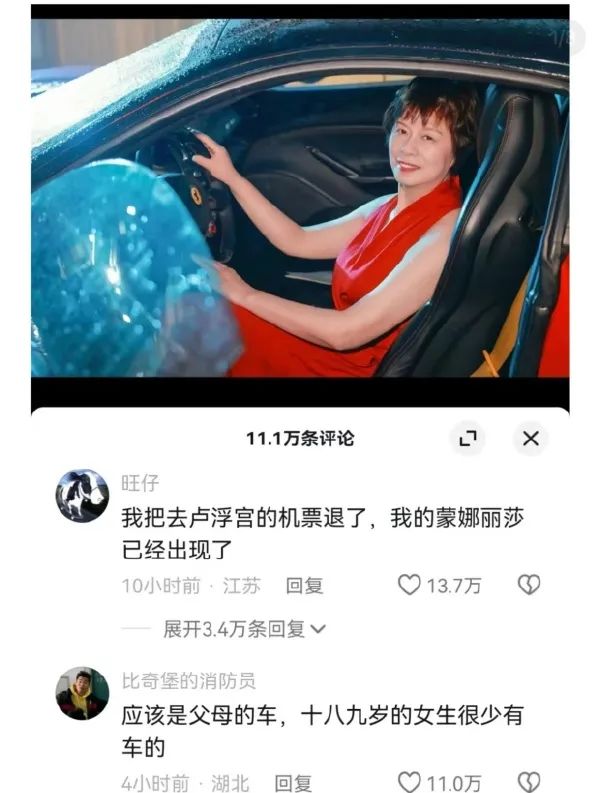Like 旺仔's comment
Screen dimensions: 600x793
pos(409,585)
